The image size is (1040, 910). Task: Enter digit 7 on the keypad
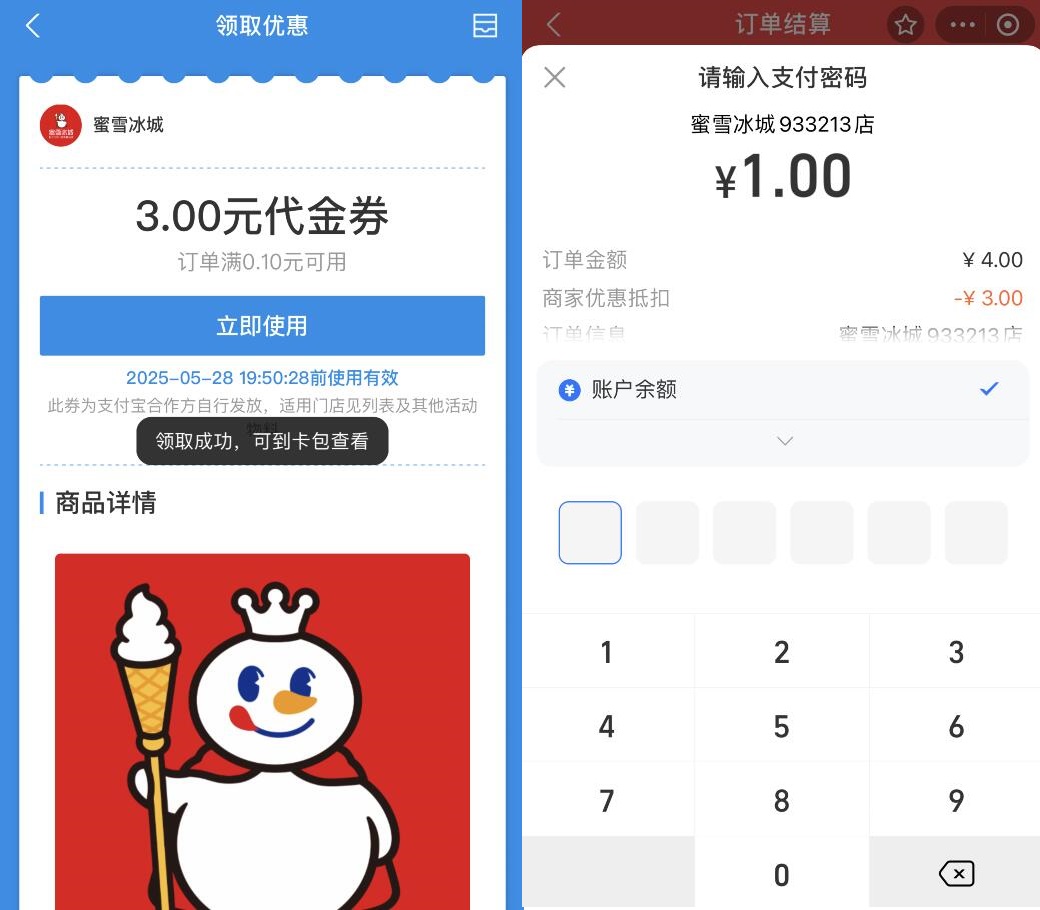pyautogui.click(x=607, y=800)
